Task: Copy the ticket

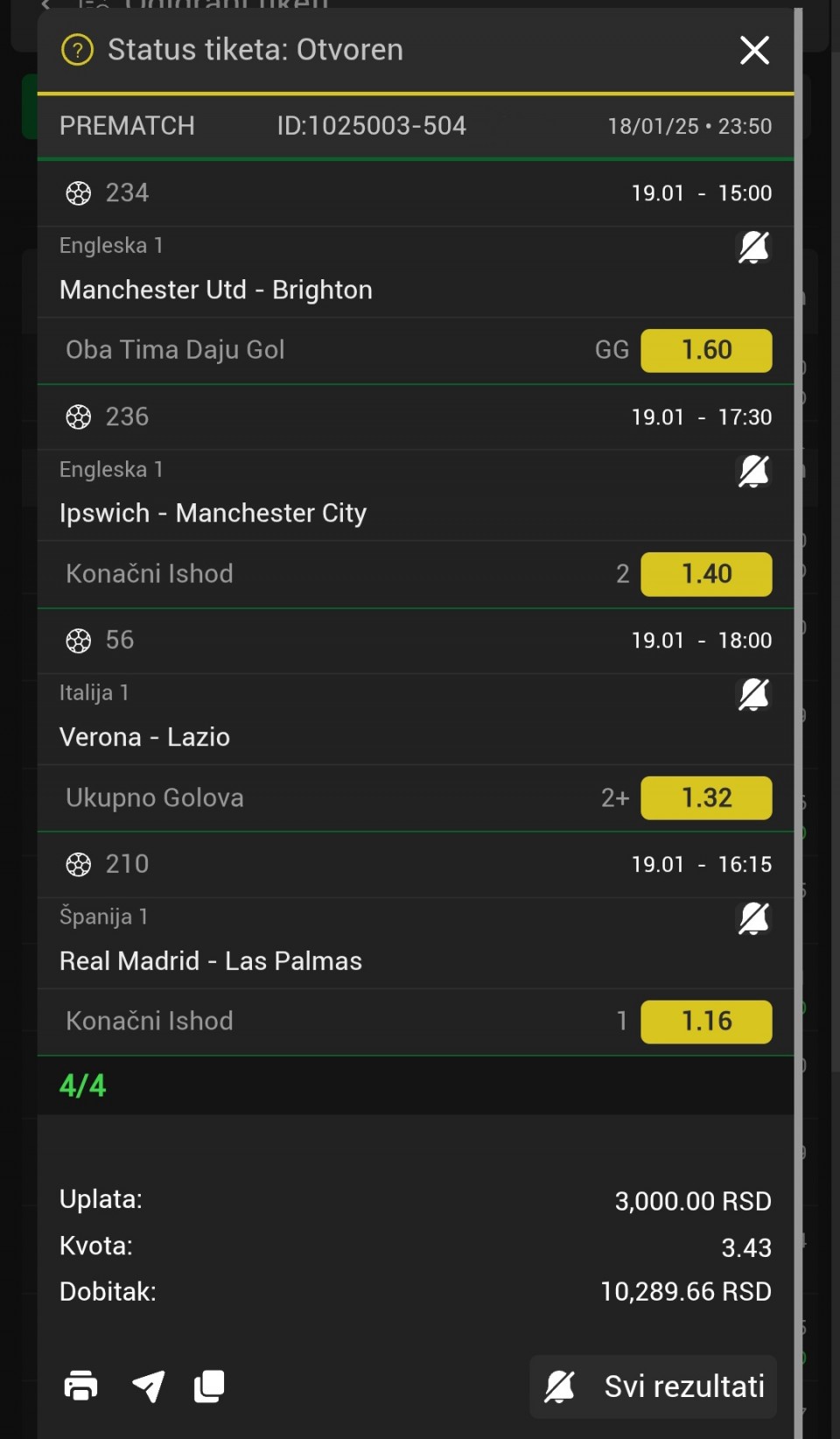Action: (209, 1386)
